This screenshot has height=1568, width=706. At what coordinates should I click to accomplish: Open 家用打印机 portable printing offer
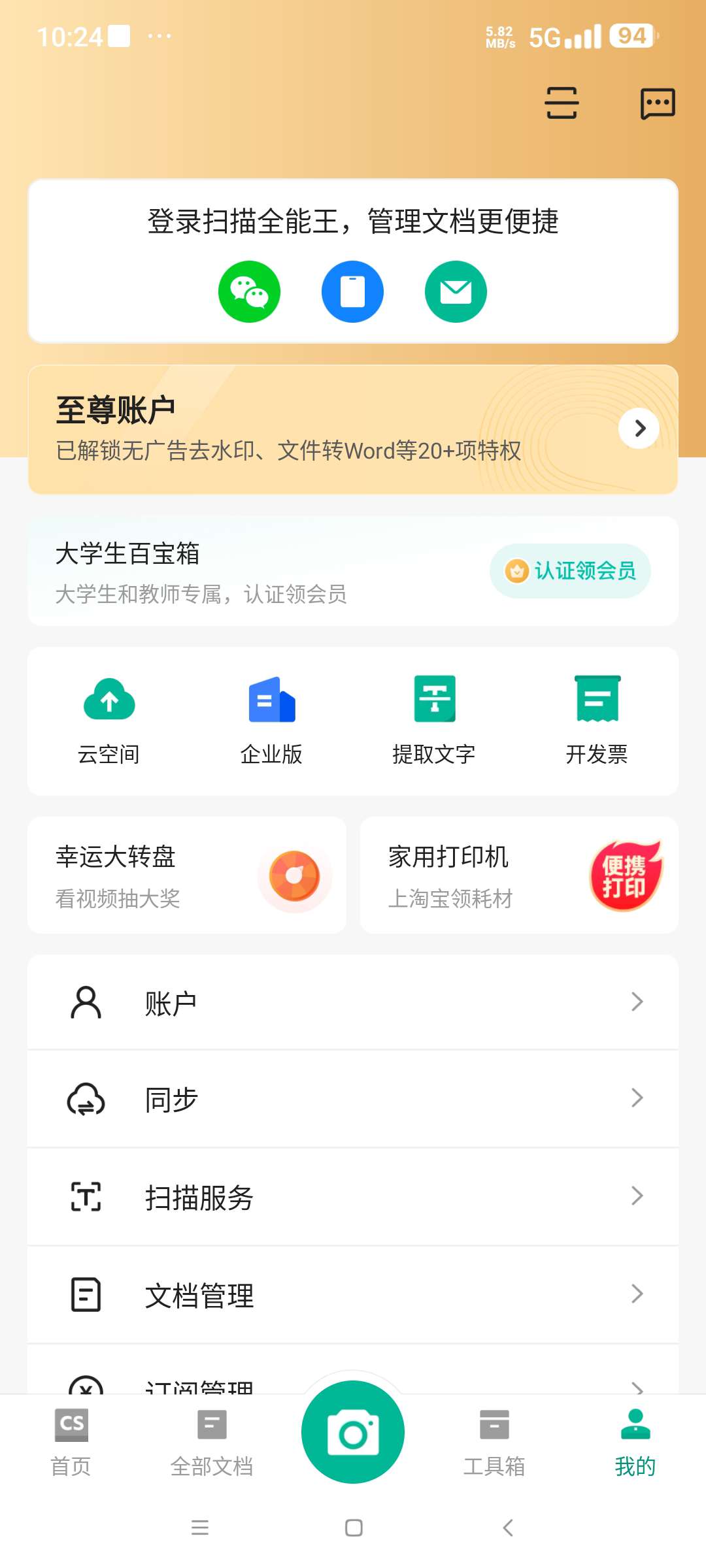tap(516, 875)
